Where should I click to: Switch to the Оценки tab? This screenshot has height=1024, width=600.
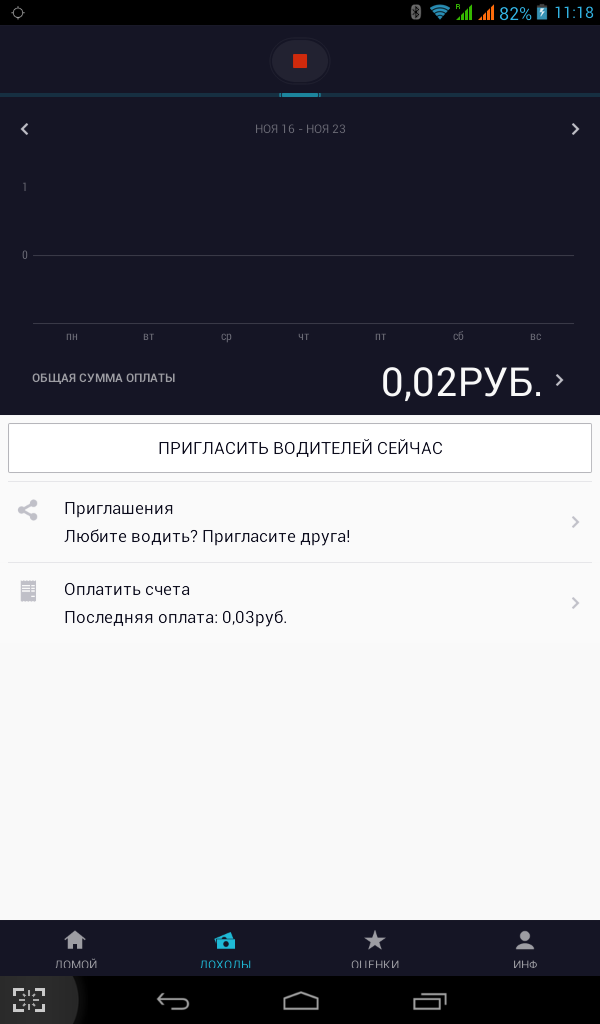point(375,948)
